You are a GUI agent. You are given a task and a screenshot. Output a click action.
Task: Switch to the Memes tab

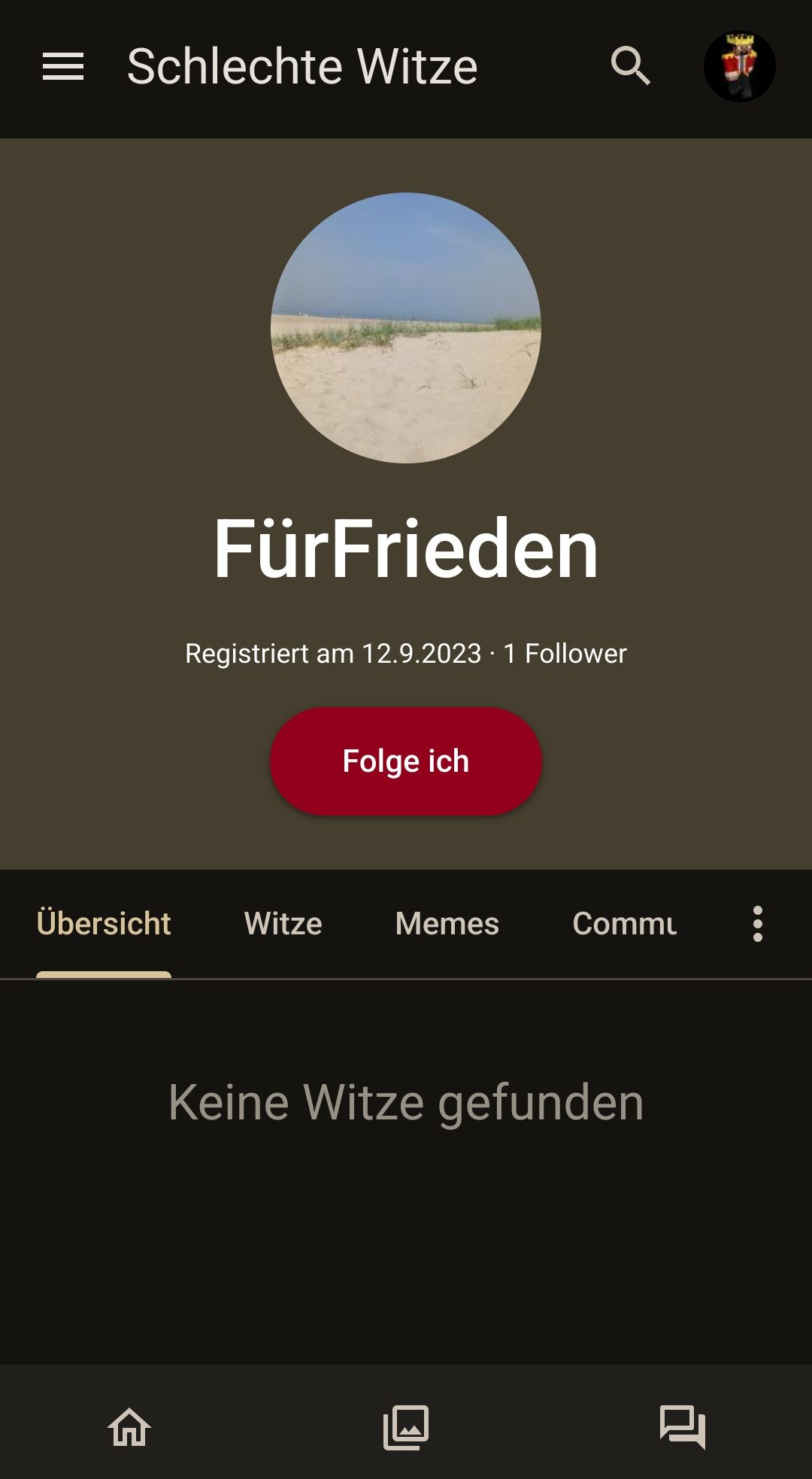[447, 924]
